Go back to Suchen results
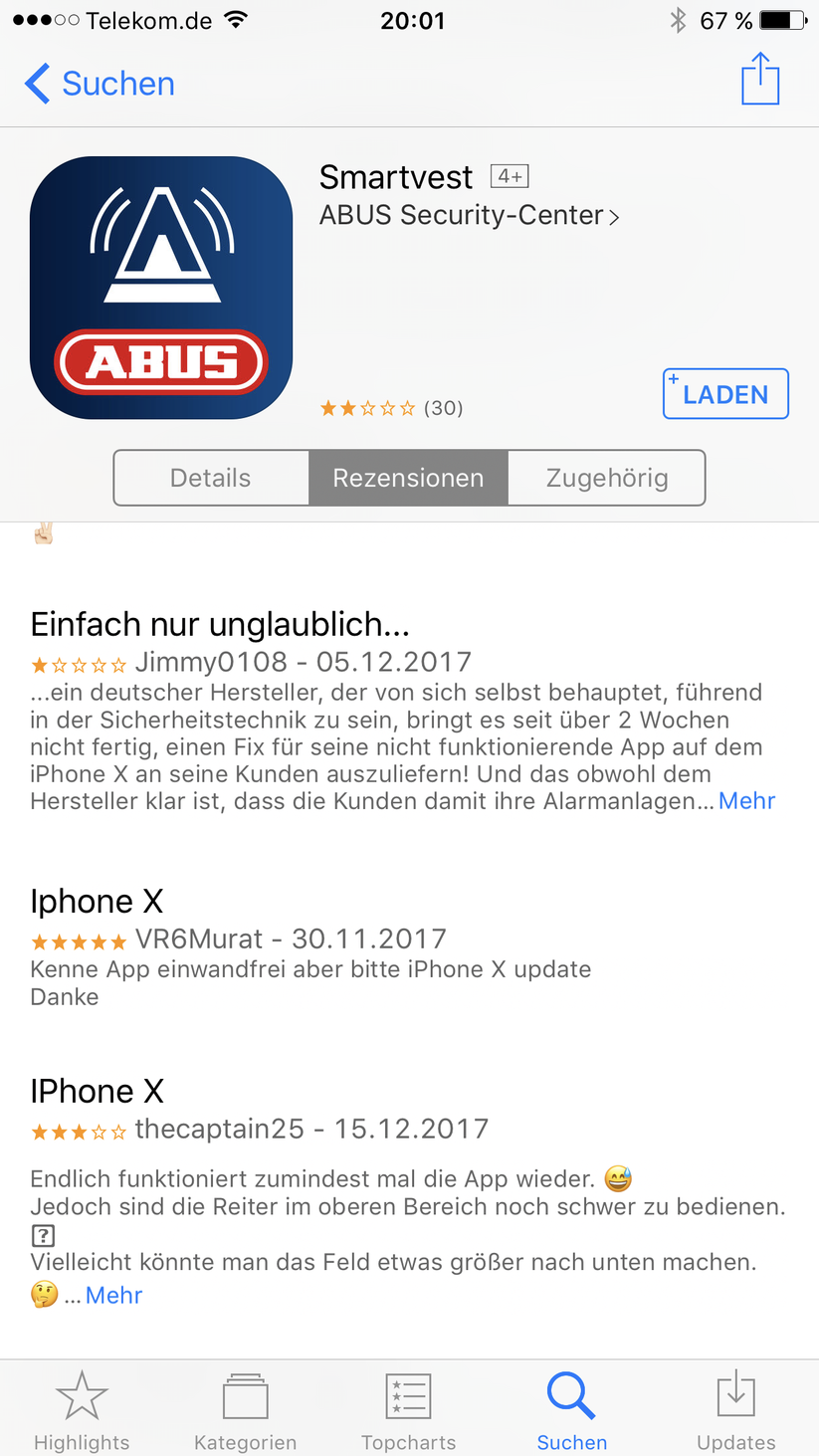The image size is (819, 1456). click(100, 84)
